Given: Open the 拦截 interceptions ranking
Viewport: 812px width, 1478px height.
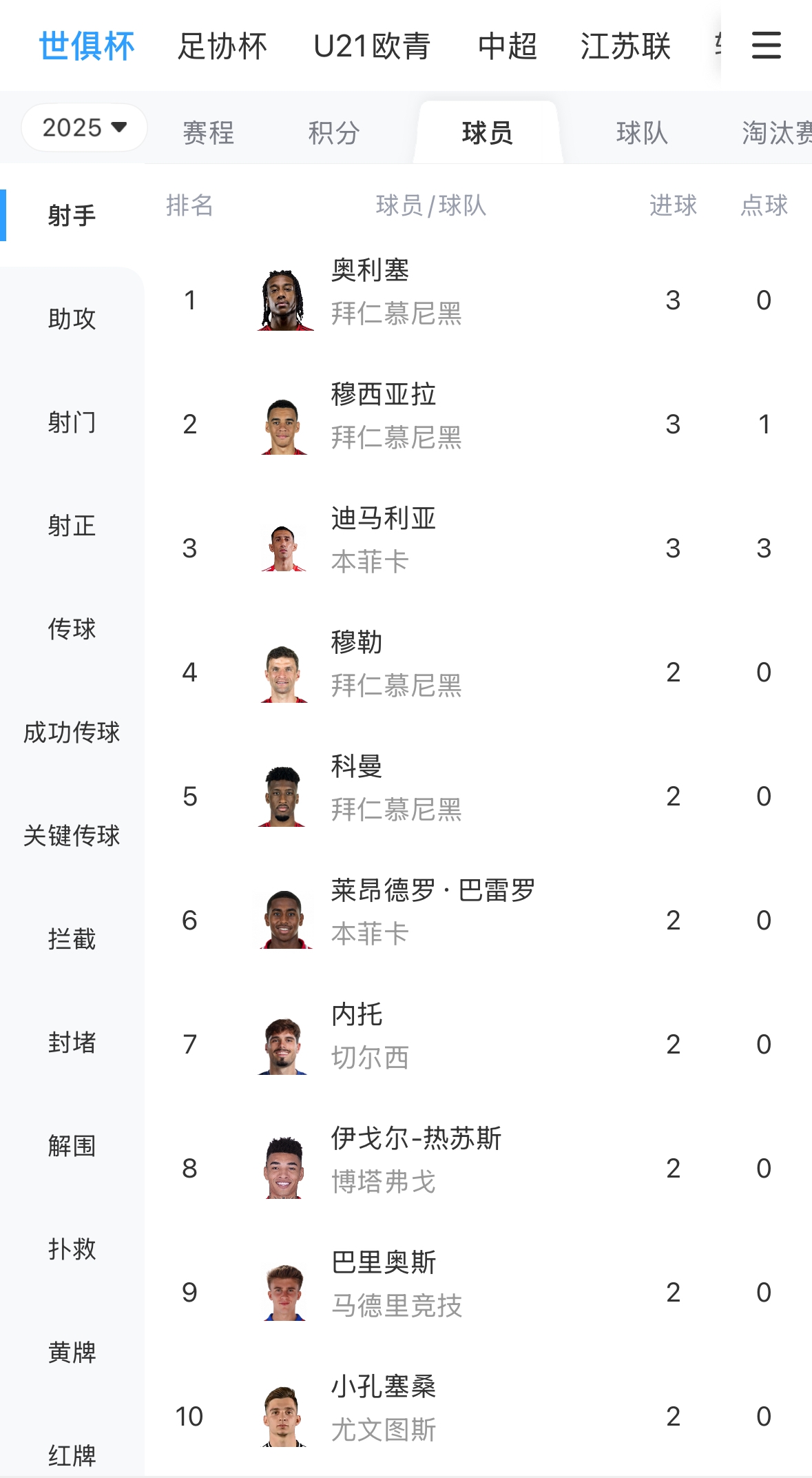Looking at the screenshot, I should click(72, 938).
